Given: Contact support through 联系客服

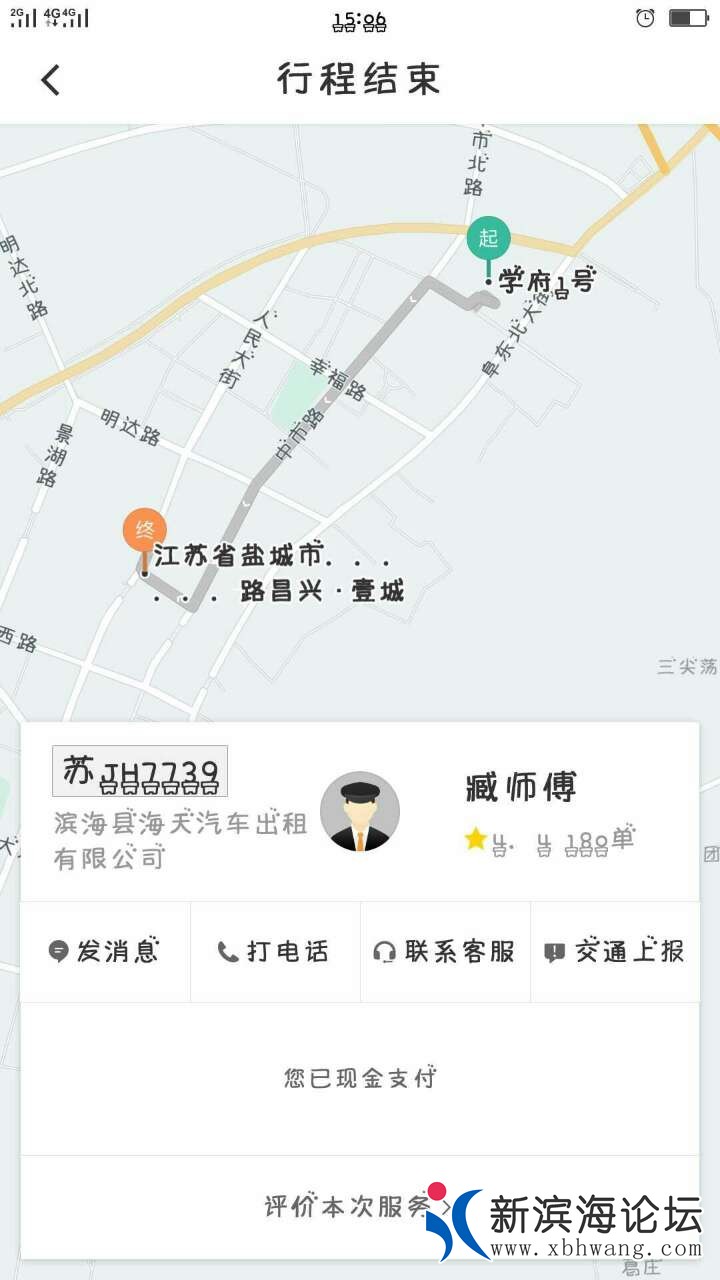Looking at the screenshot, I should pos(445,951).
